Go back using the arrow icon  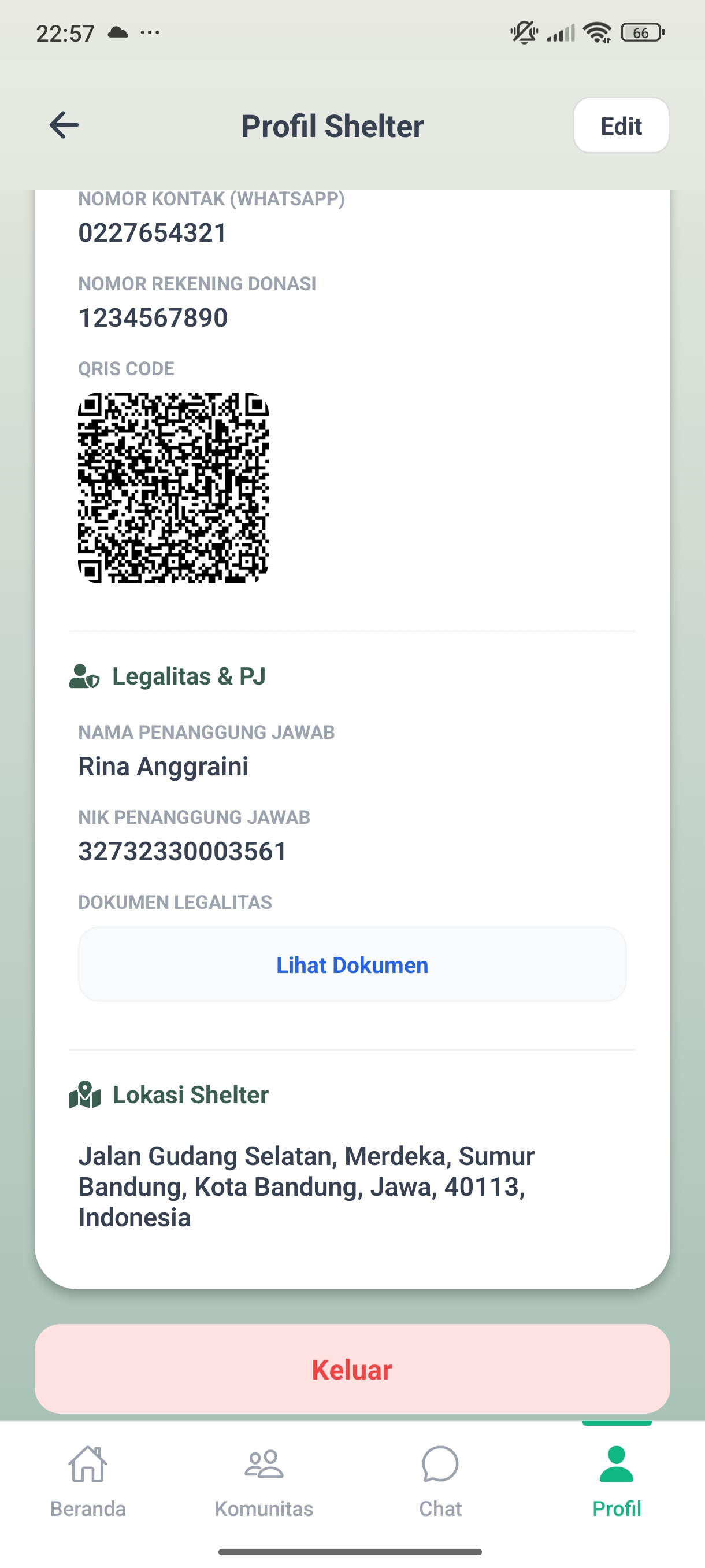[64, 125]
